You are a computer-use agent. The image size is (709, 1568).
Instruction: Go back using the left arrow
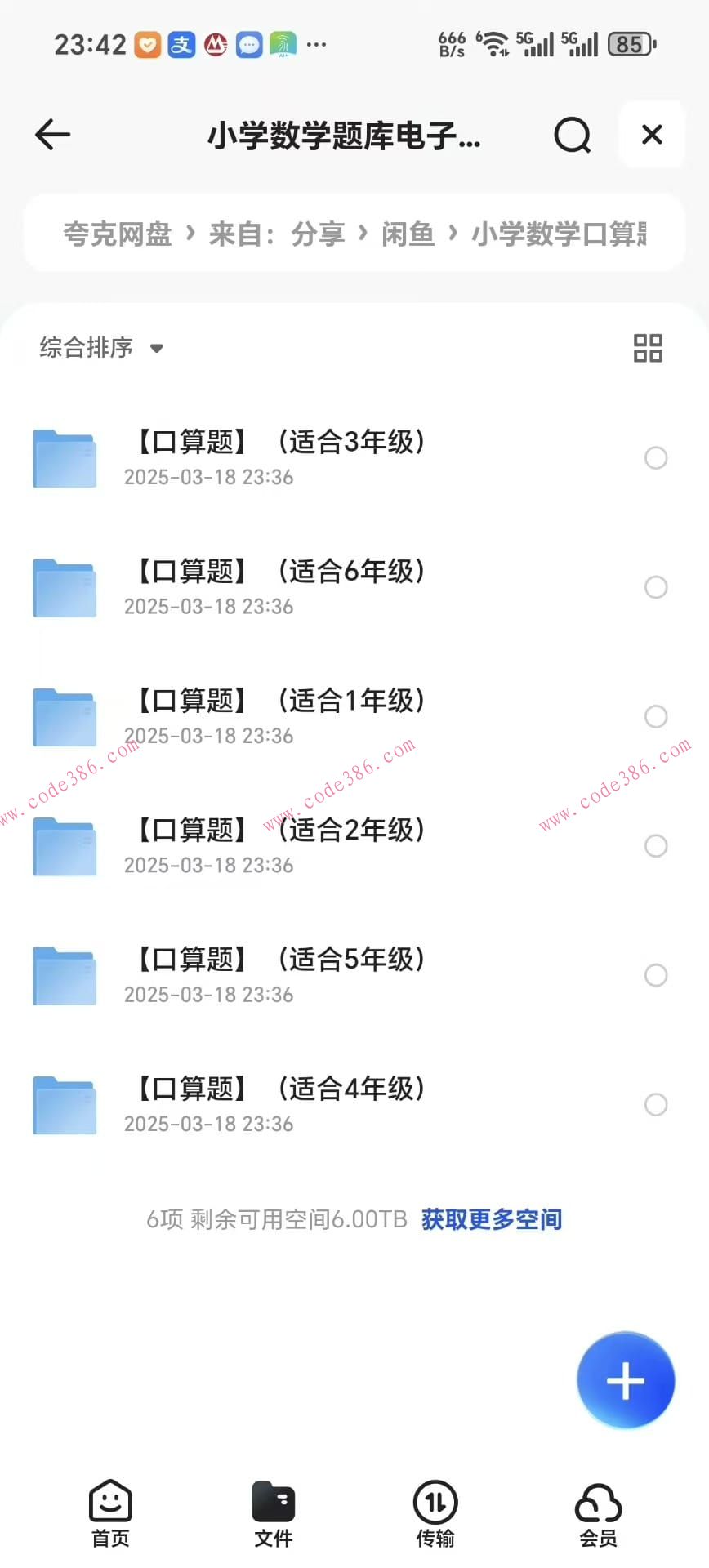pyautogui.click(x=51, y=135)
